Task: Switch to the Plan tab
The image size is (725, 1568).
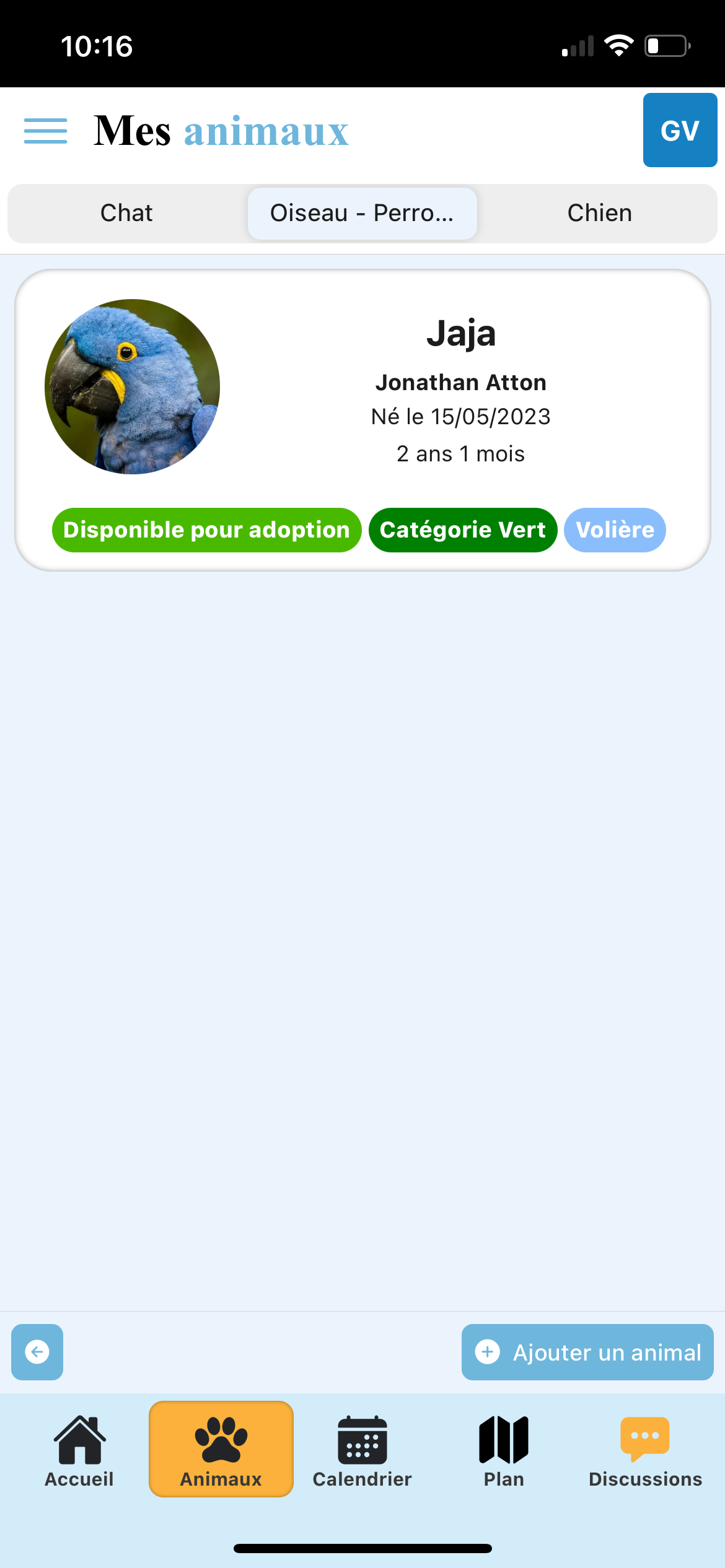Action: (504, 1449)
